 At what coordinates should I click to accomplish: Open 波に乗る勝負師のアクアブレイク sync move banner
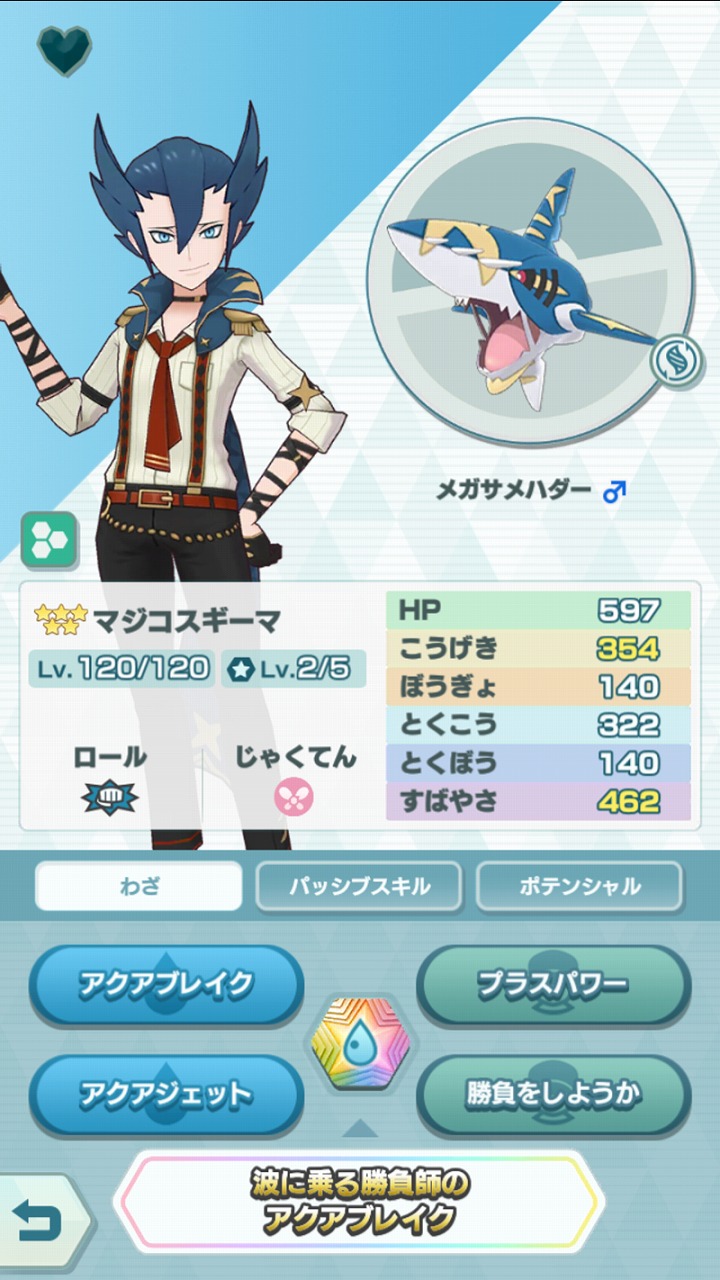(x=360, y=1203)
